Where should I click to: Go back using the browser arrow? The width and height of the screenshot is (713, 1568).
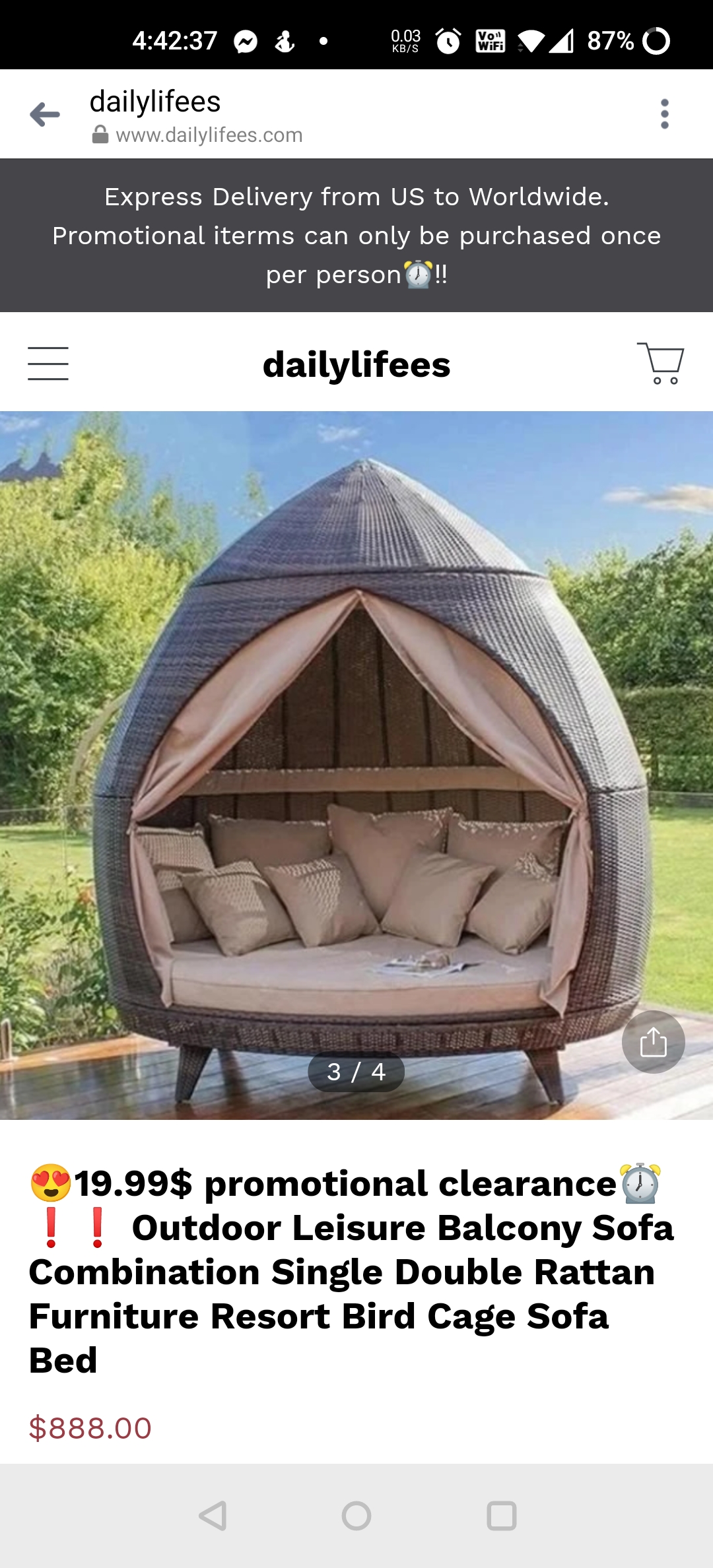click(45, 114)
